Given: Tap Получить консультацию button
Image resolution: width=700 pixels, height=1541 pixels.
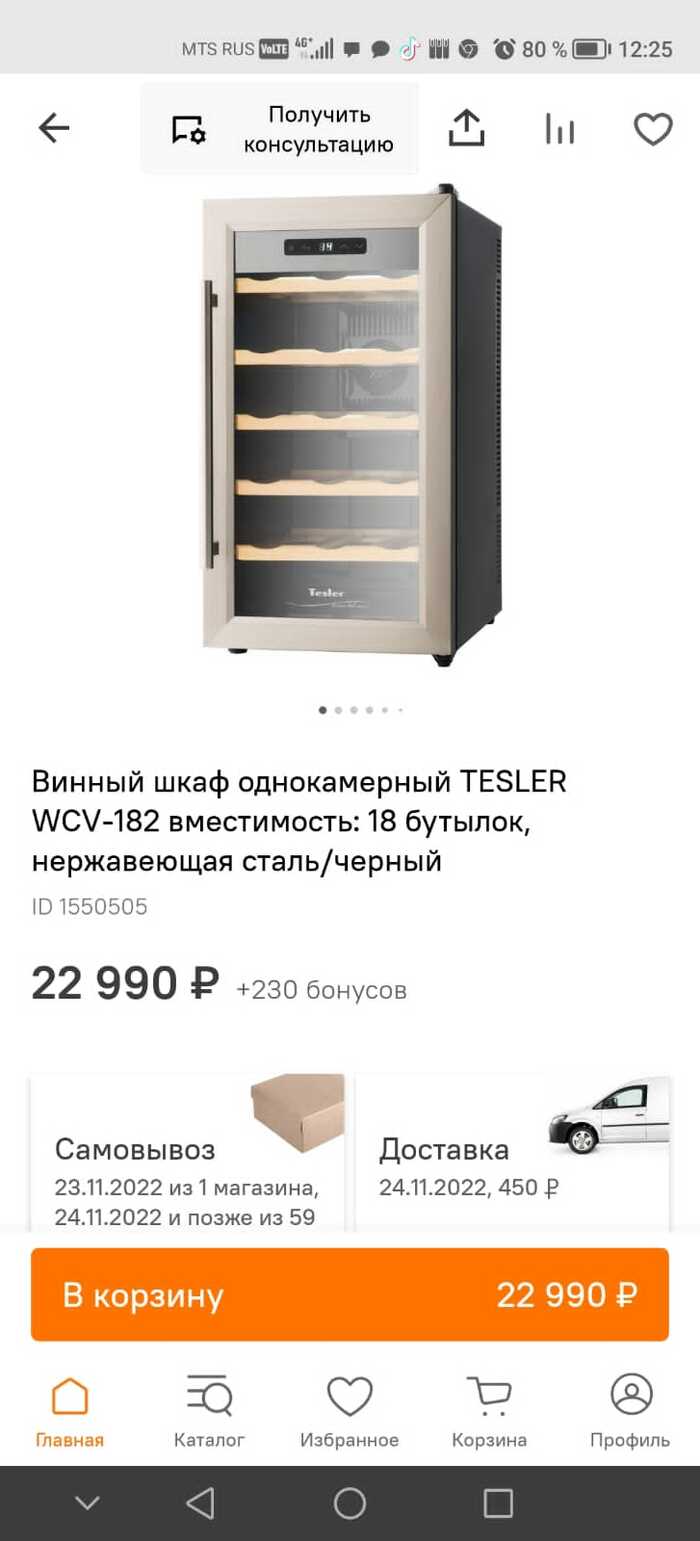Looking at the screenshot, I should click(x=280, y=129).
